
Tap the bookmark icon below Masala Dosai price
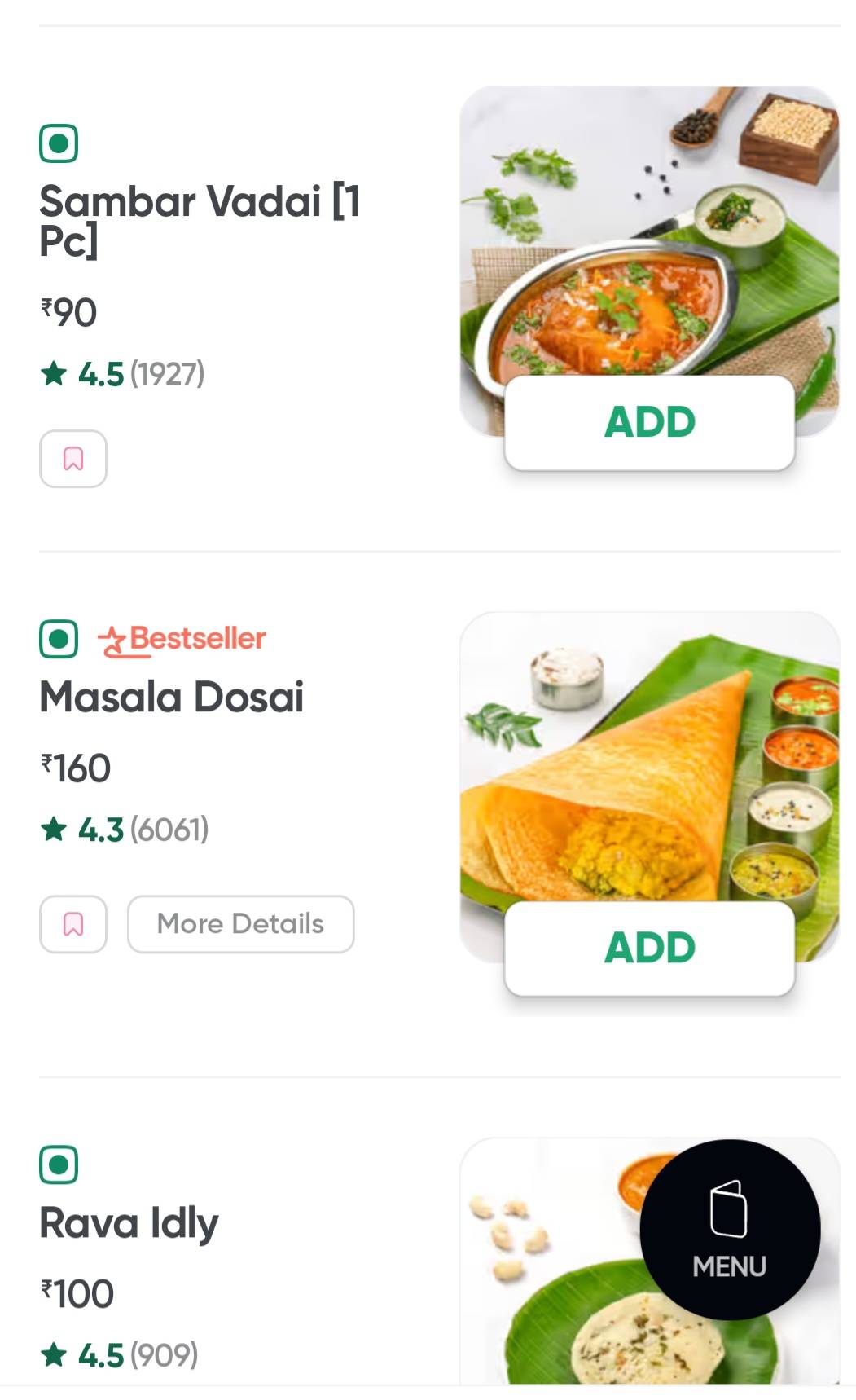[73, 923]
